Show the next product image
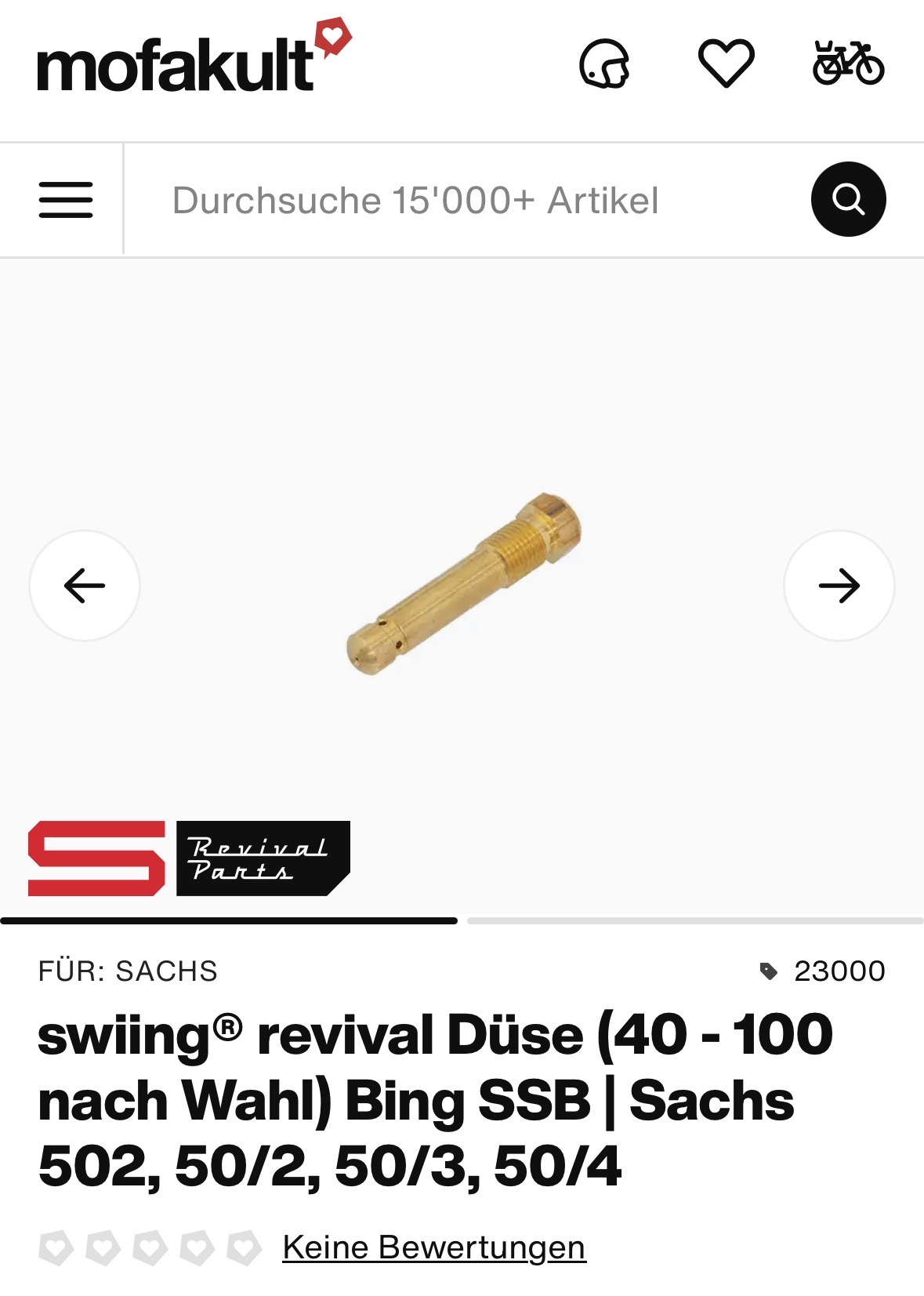Screen dimensions: 924x1296 [839, 585]
